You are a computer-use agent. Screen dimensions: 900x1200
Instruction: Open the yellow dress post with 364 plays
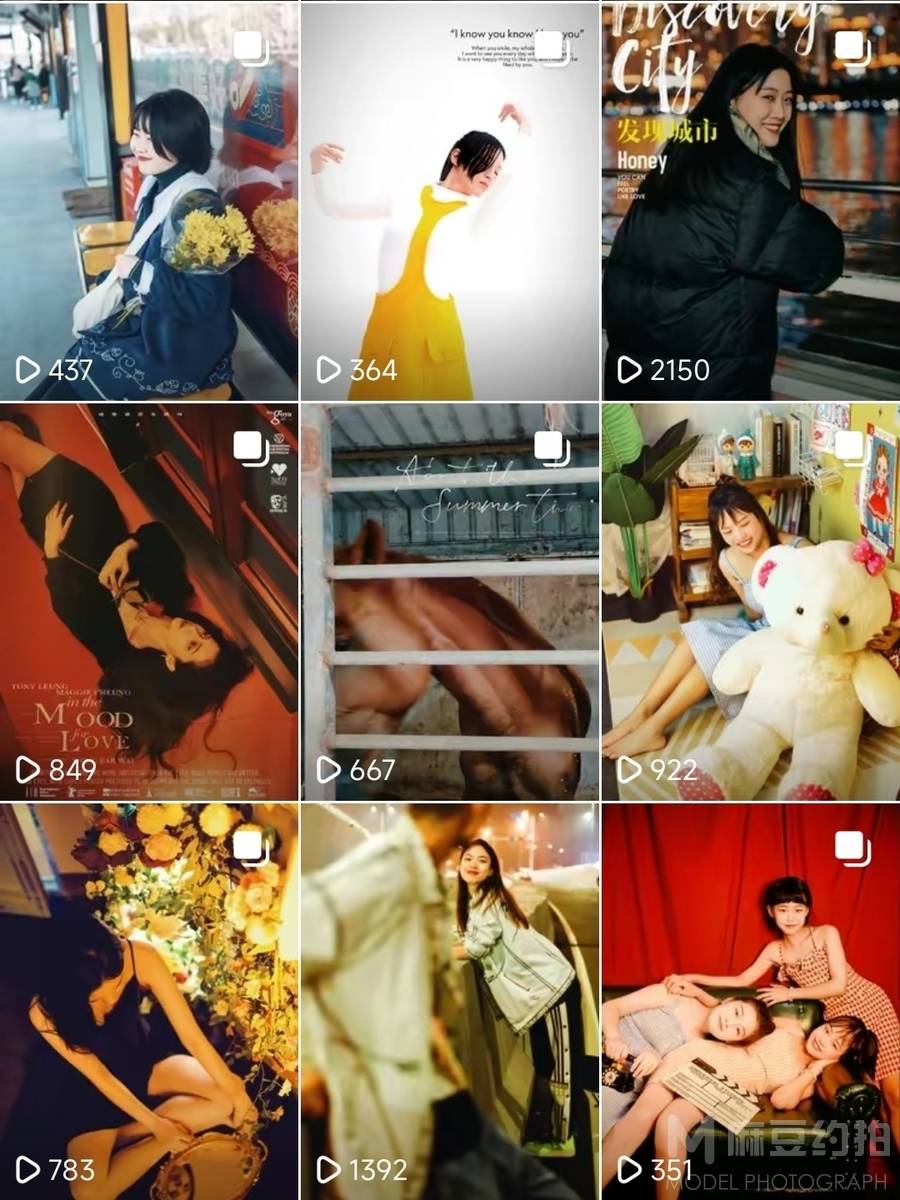point(449,200)
